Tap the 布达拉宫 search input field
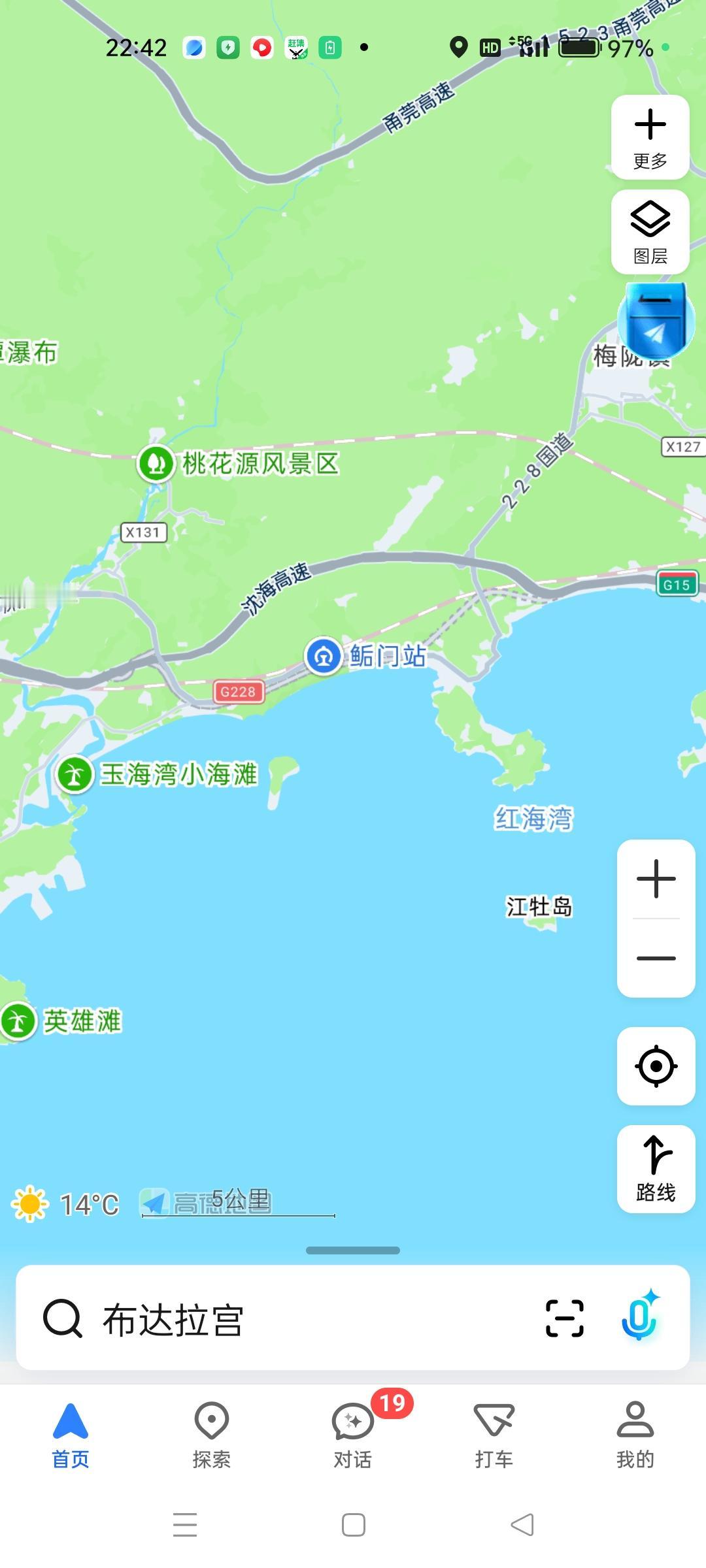Image resolution: width=706 pixels, height=1568 pixels. [x=261, y=1317]
